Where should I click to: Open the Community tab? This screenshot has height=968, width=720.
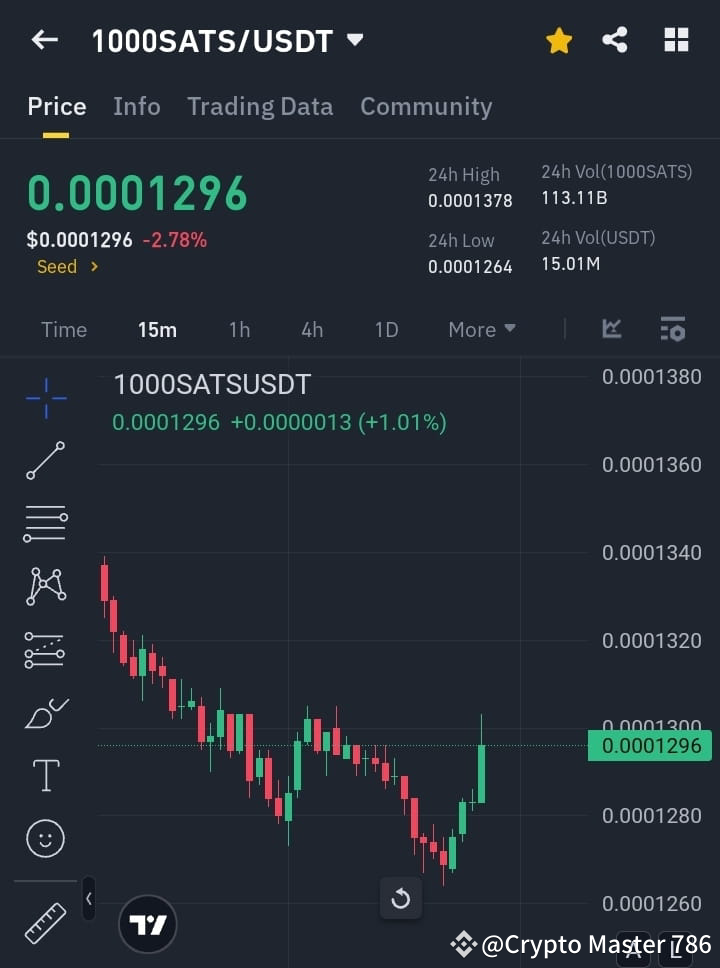coord(426,106)
